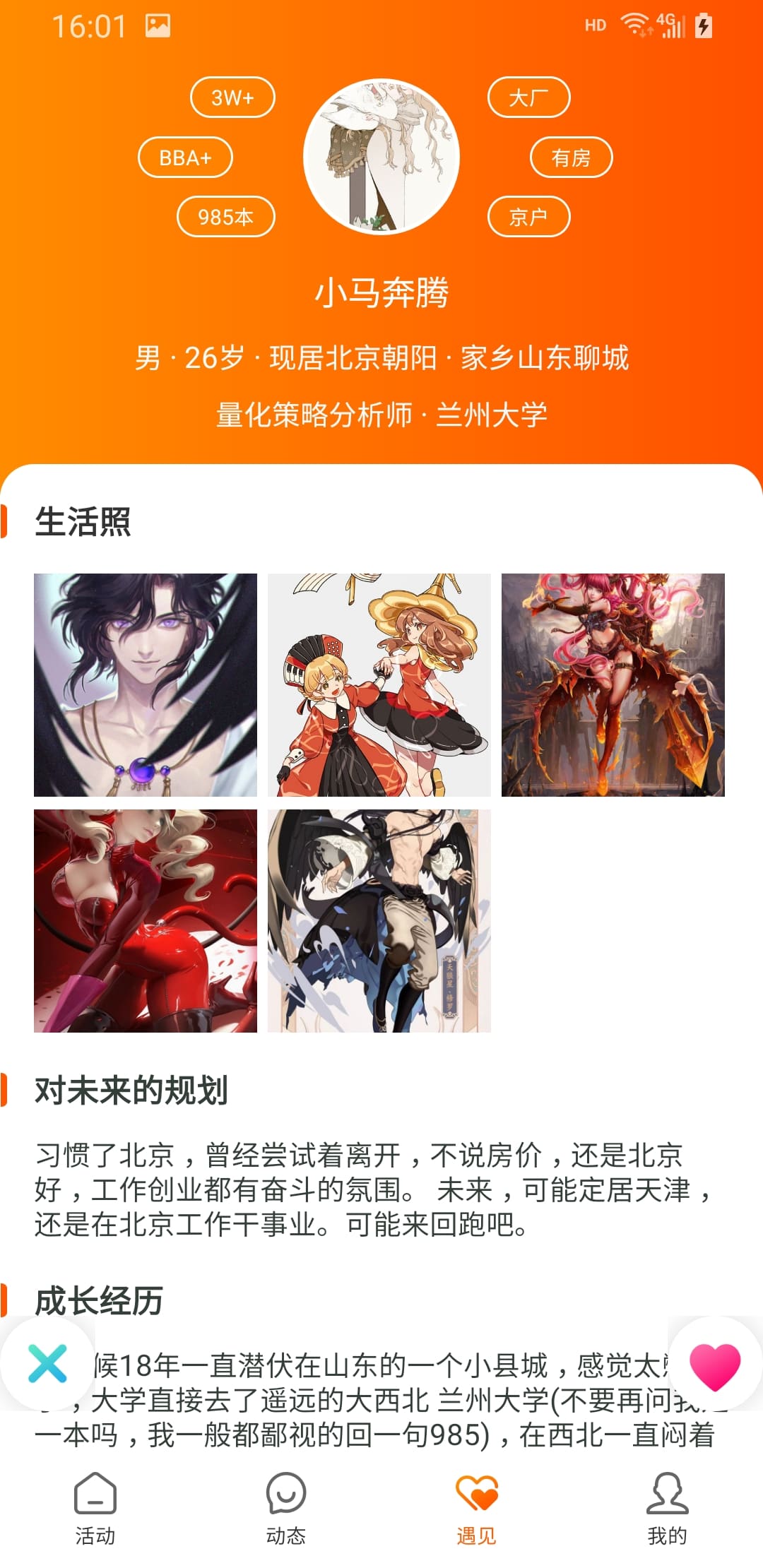Dismiss this profile with the X button
Screen dimensions: 763x1568
coord(47,1363)
